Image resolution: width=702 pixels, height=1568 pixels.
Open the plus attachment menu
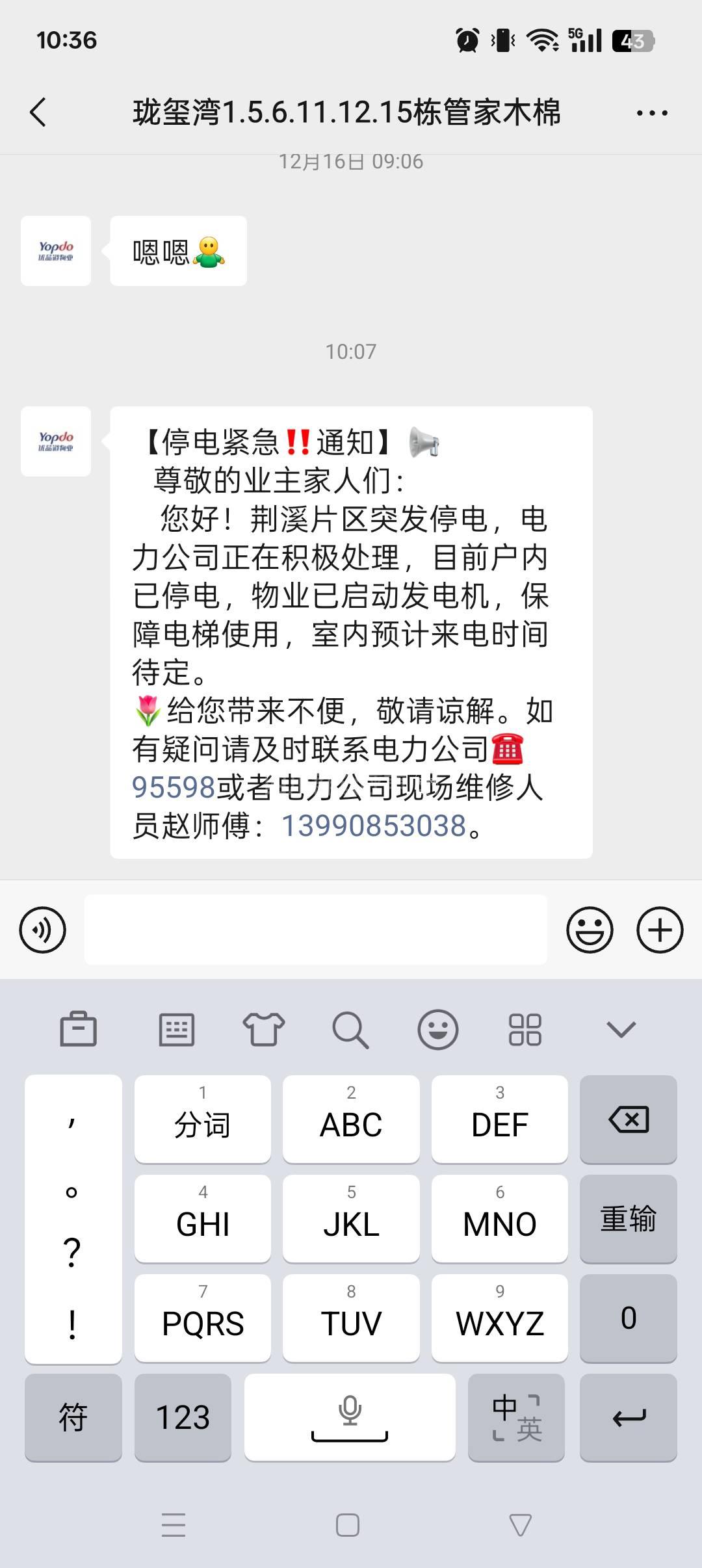coord(660,930)
